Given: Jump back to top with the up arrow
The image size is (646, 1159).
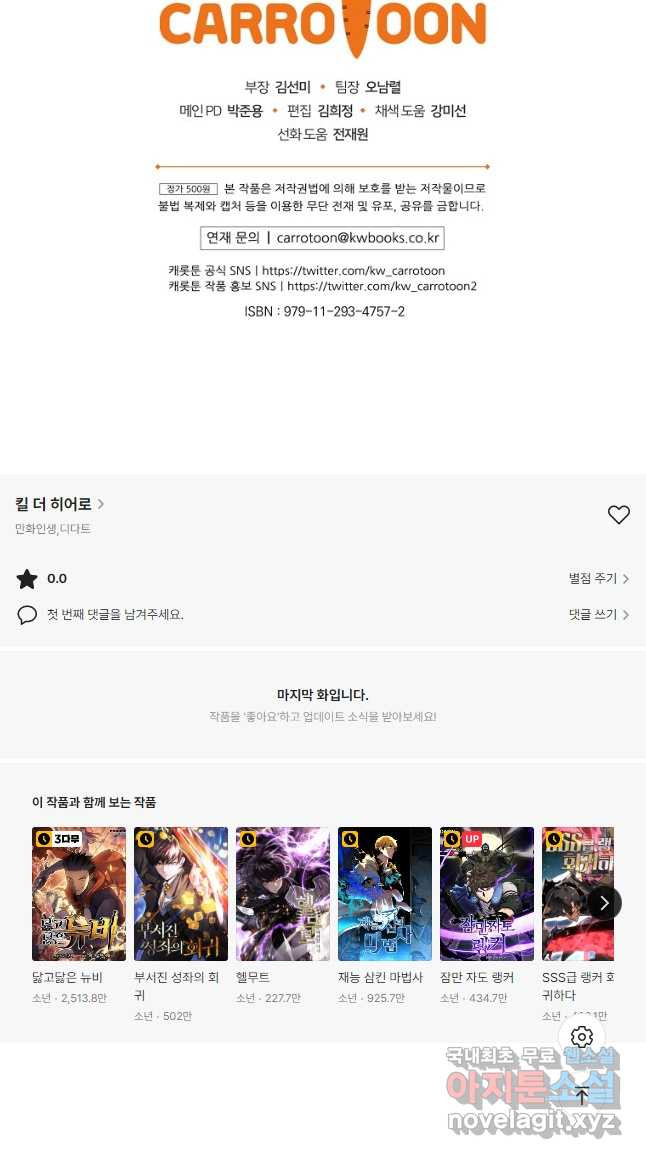Looking at the screenshot, I should coord(582,1095).
